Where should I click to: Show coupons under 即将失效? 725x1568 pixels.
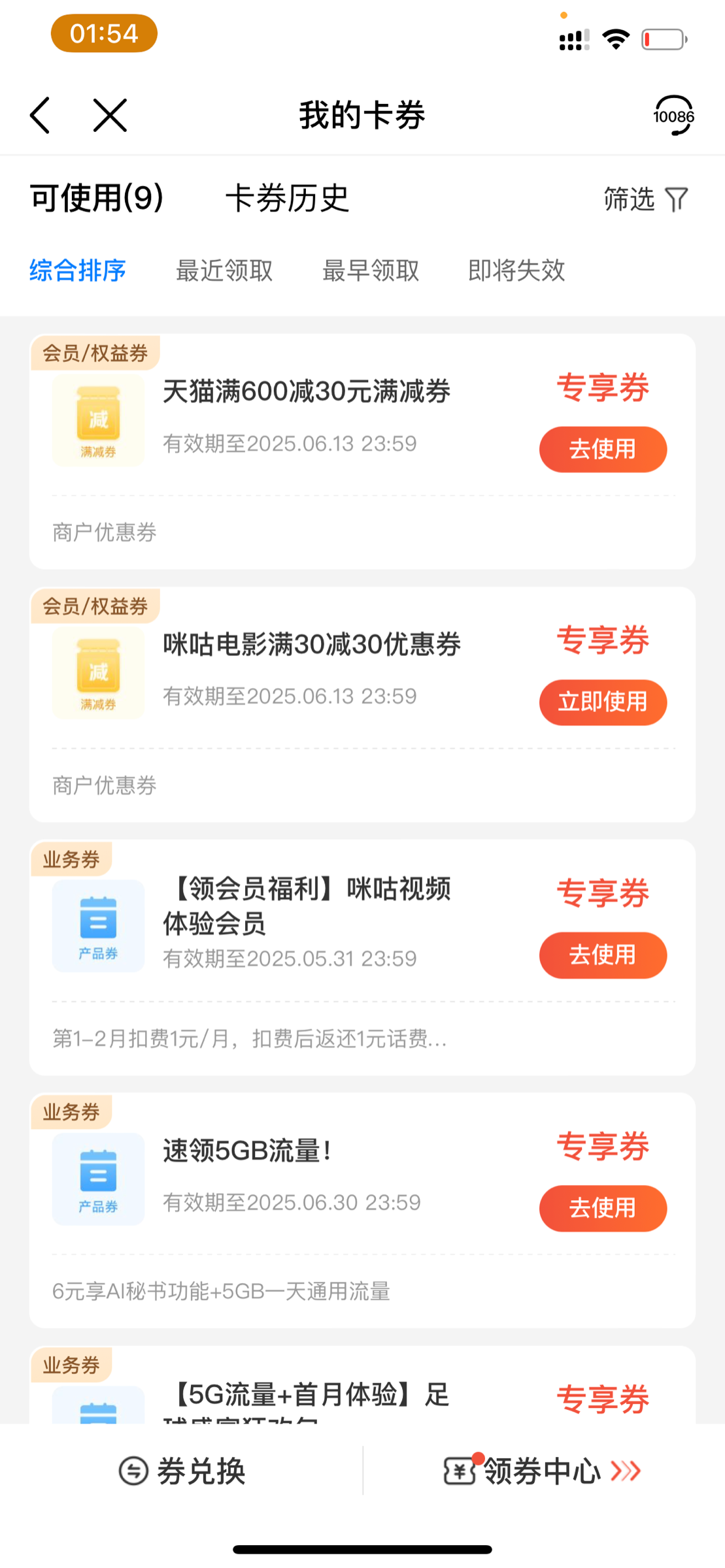516,270
